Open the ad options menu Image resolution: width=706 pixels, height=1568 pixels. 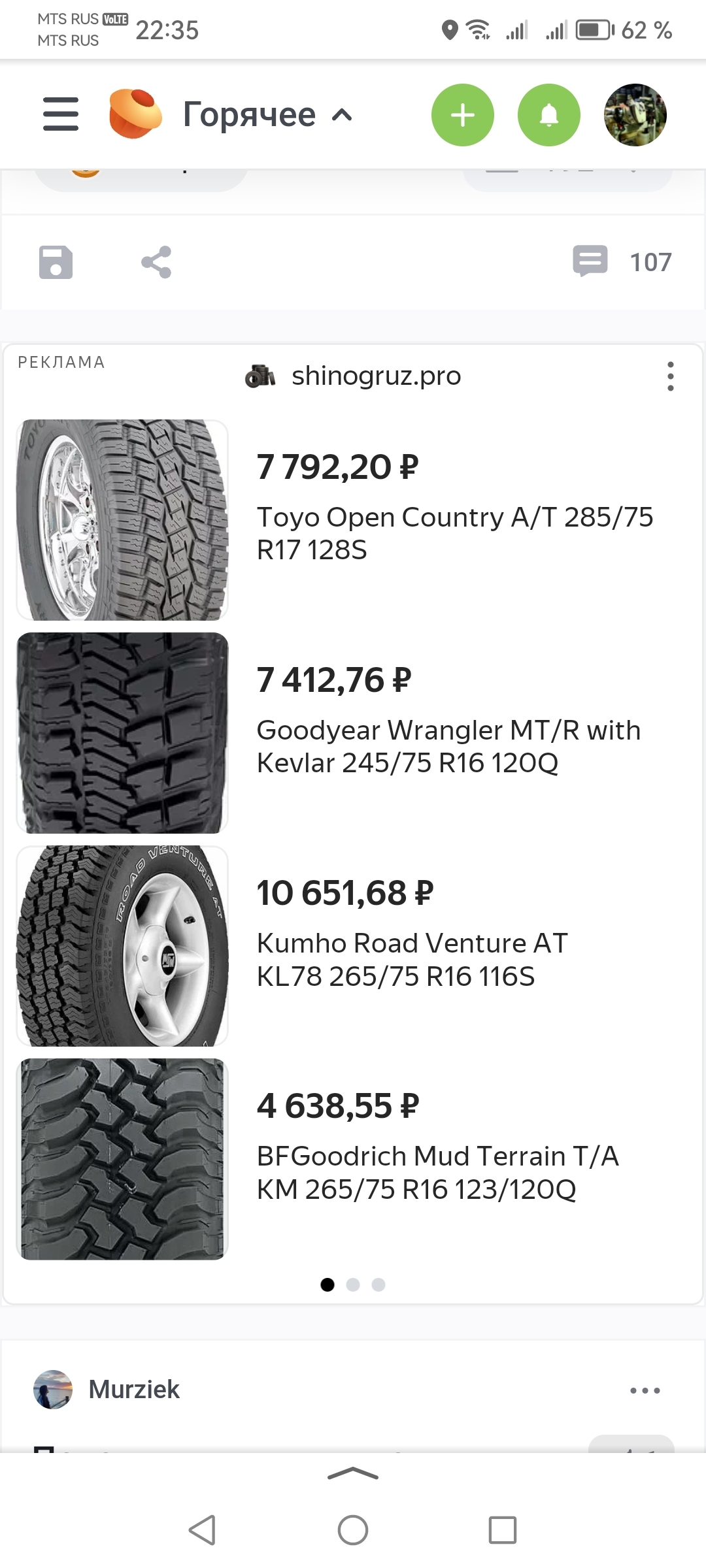670,376
